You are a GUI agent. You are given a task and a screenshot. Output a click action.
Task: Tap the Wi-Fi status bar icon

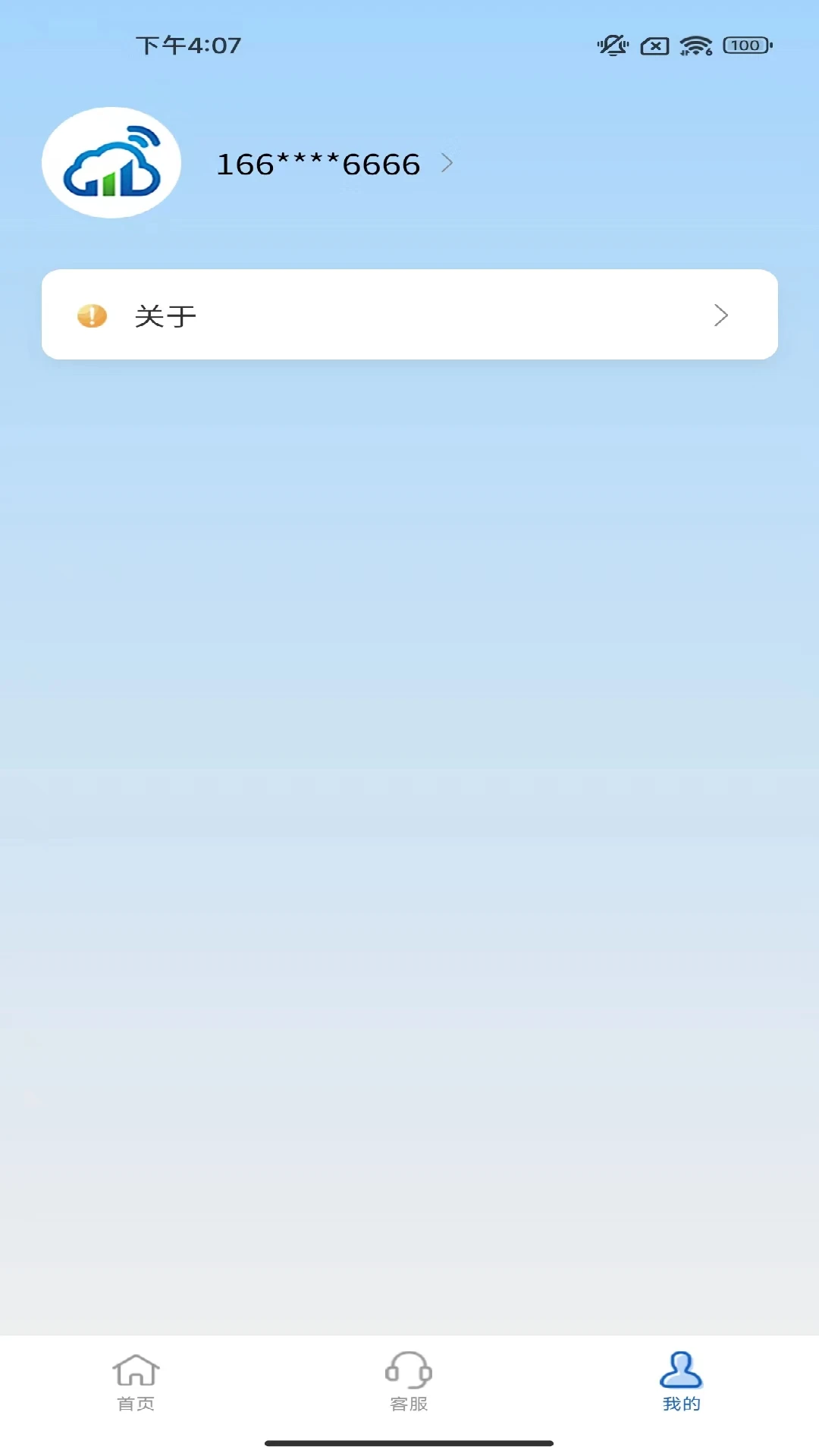pos(695,45)
